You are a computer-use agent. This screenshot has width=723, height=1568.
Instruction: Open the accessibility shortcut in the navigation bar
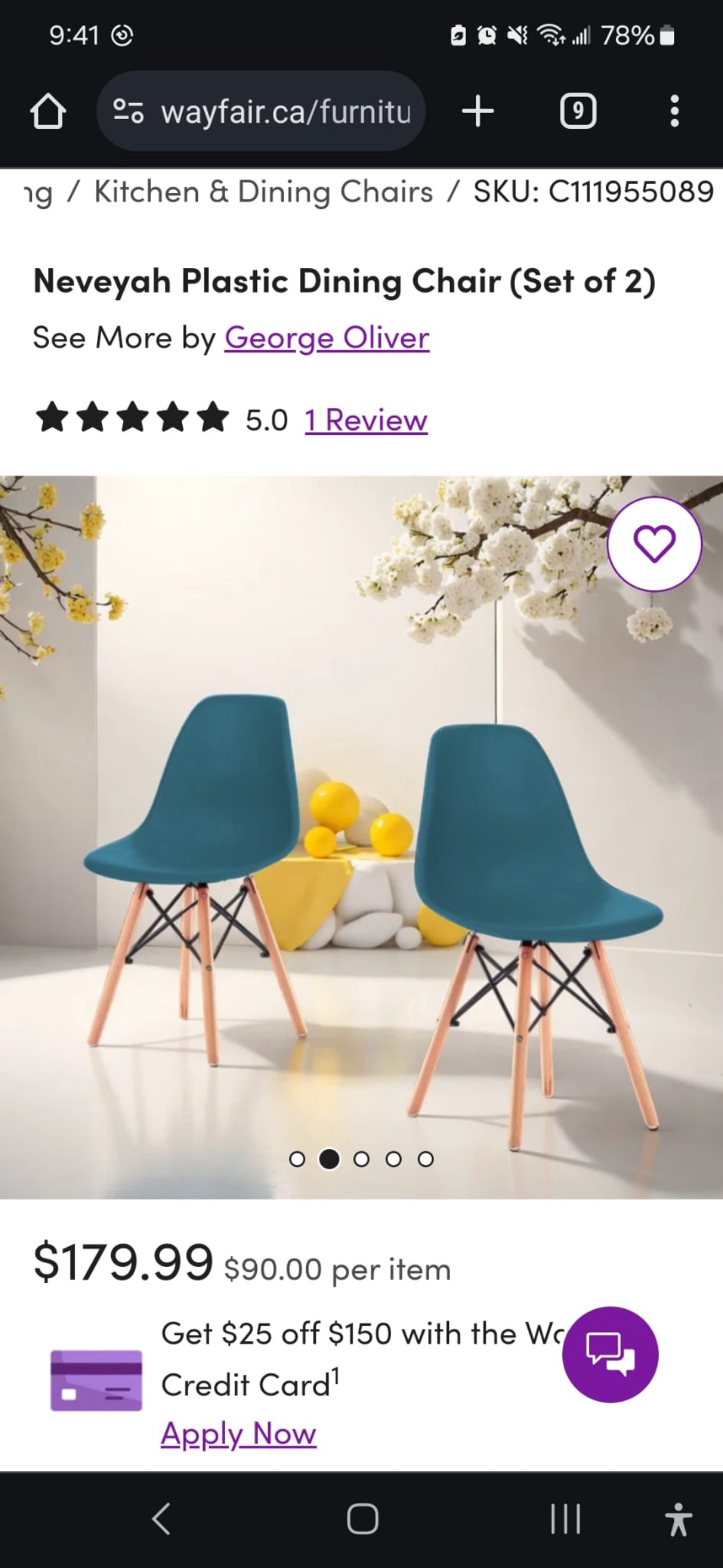click(x=678, y=1519)
